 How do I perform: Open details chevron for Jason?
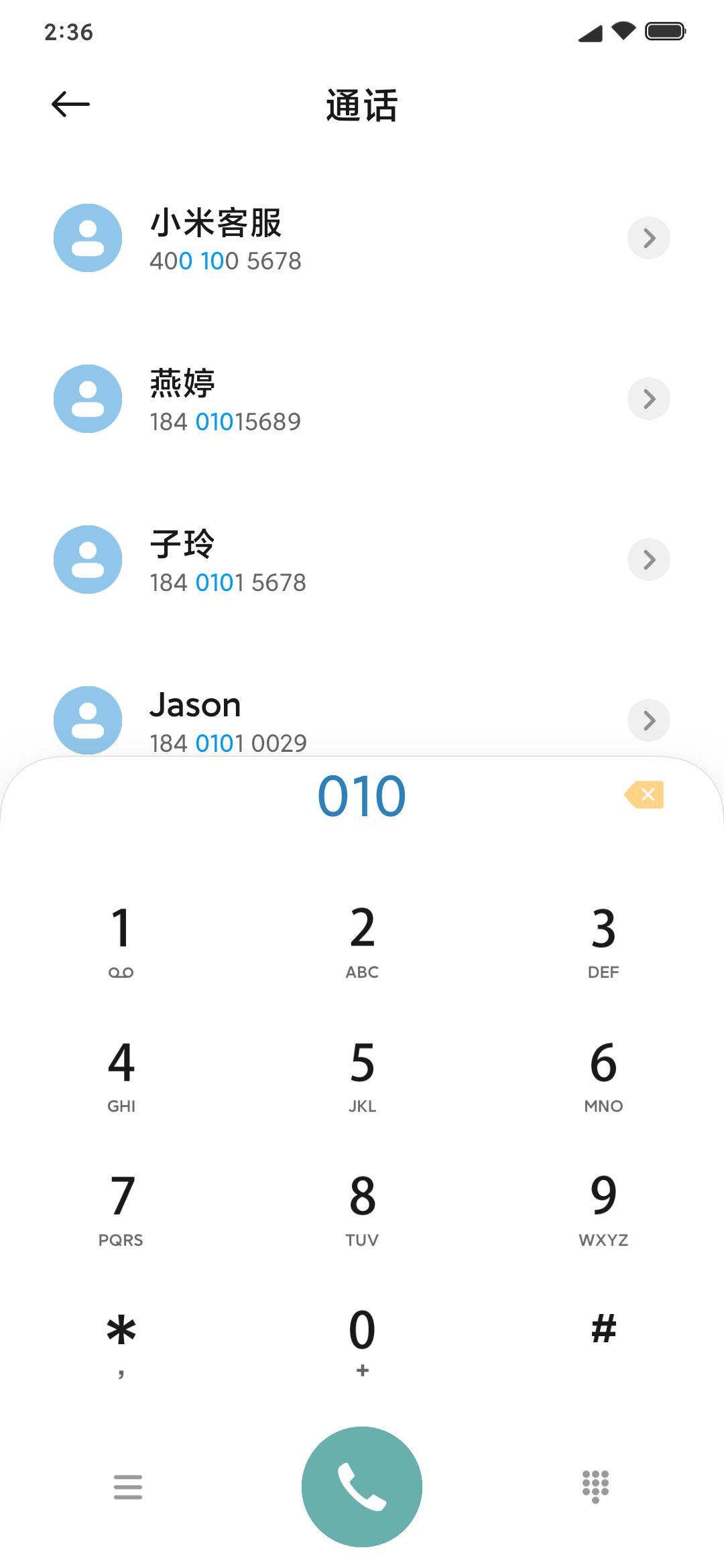pos(648,720)
